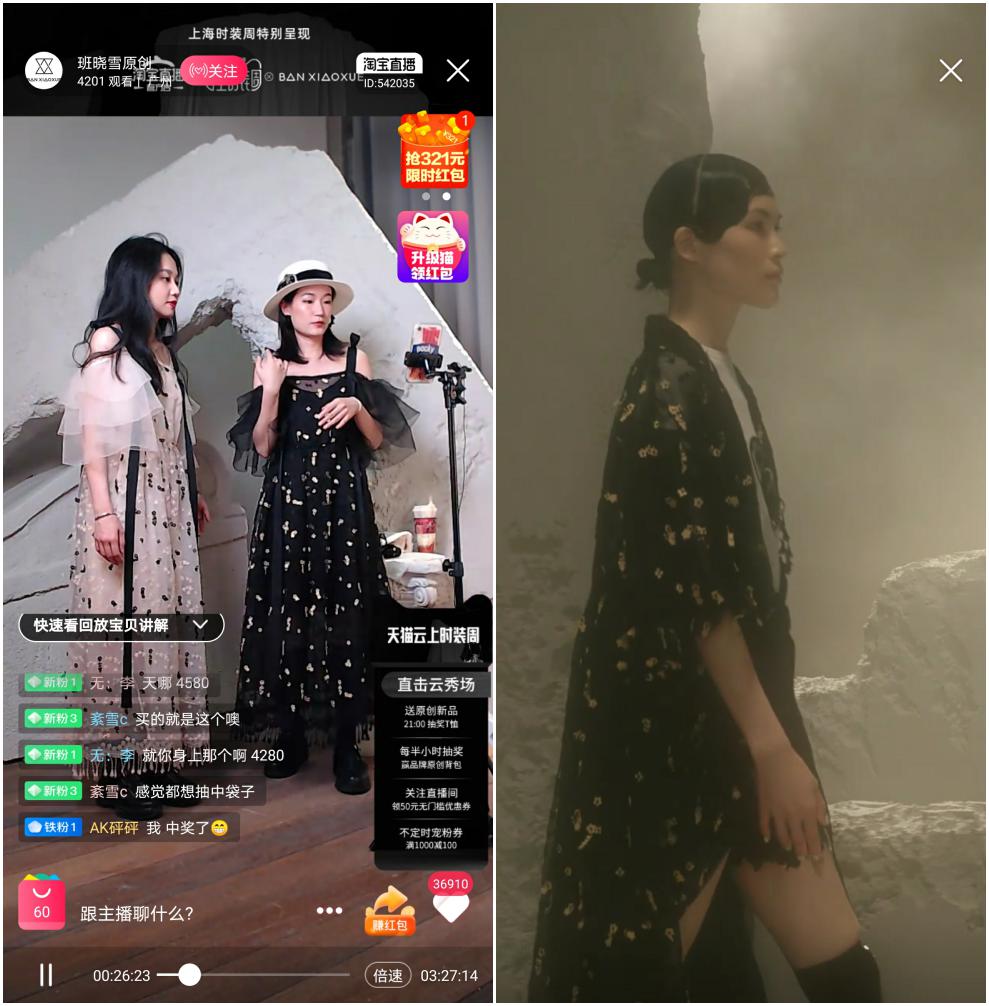
Task: Grab the 抢321元 限时红包 offer
Action: 434,151
